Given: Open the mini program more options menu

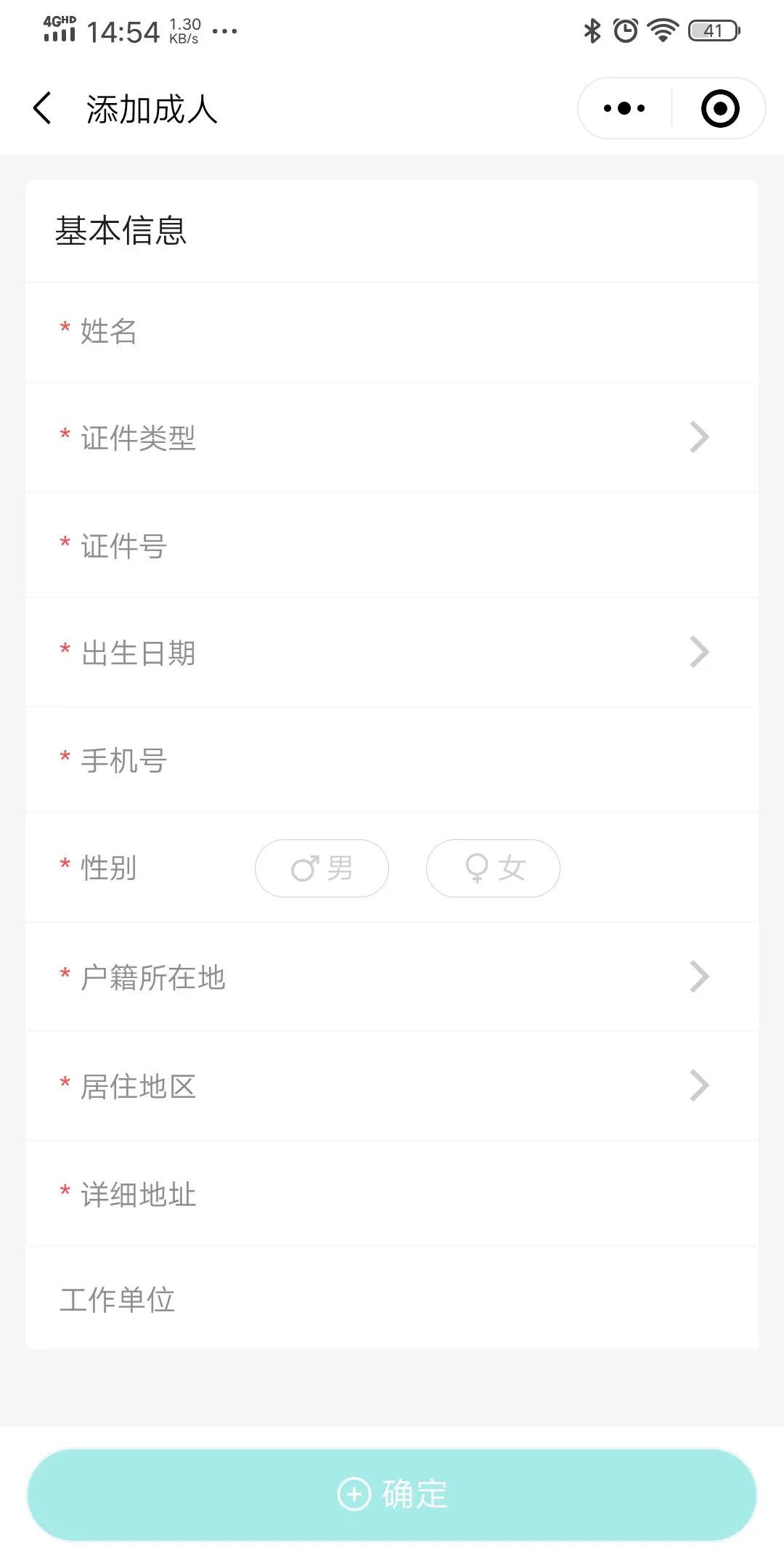Looking at the screenshot, I should click(x=624, y=109).
